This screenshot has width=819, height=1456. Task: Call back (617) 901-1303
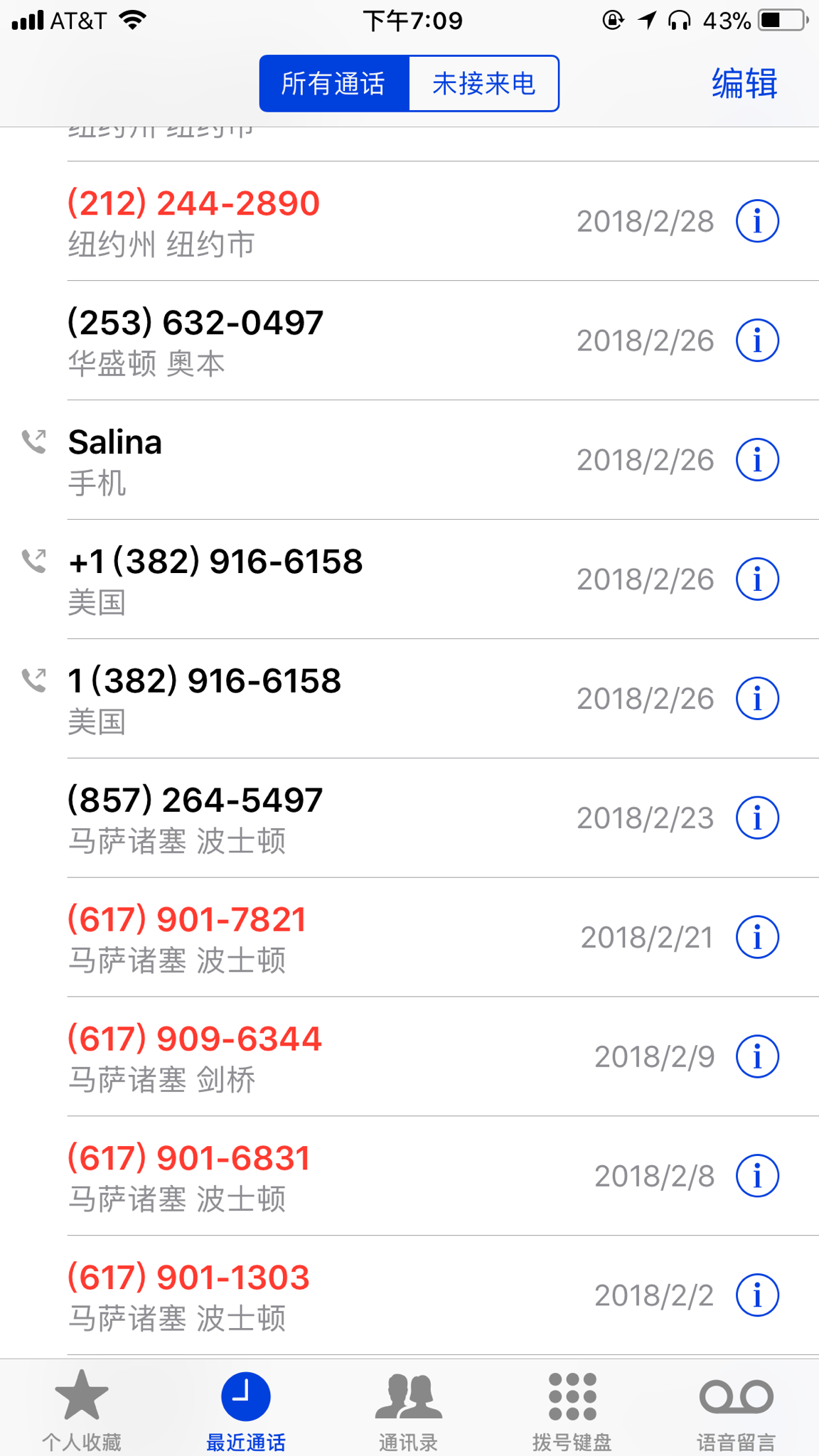pyautogui.click(x=284, y=1295)
